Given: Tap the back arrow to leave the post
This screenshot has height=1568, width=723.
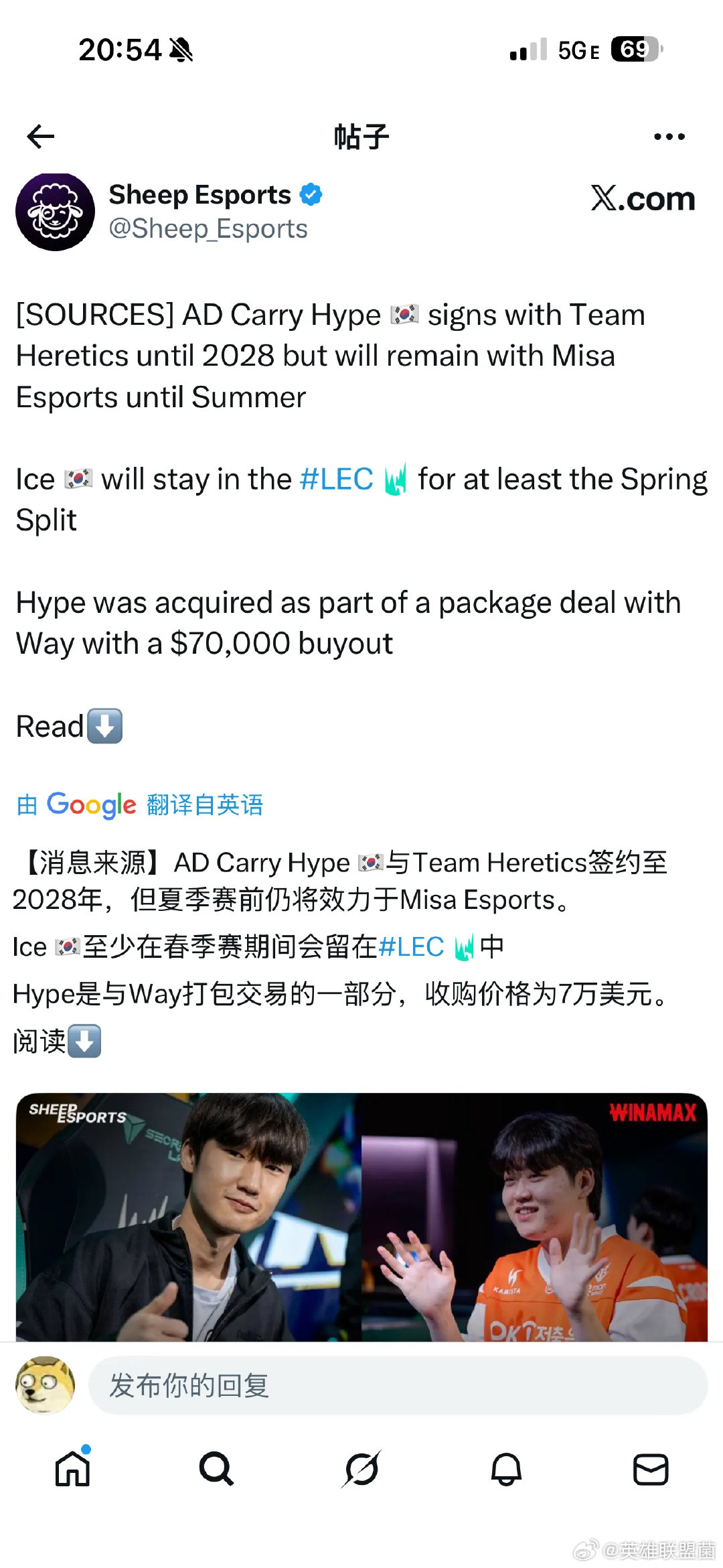Looking at the screenshot, I should click(40, 136).
